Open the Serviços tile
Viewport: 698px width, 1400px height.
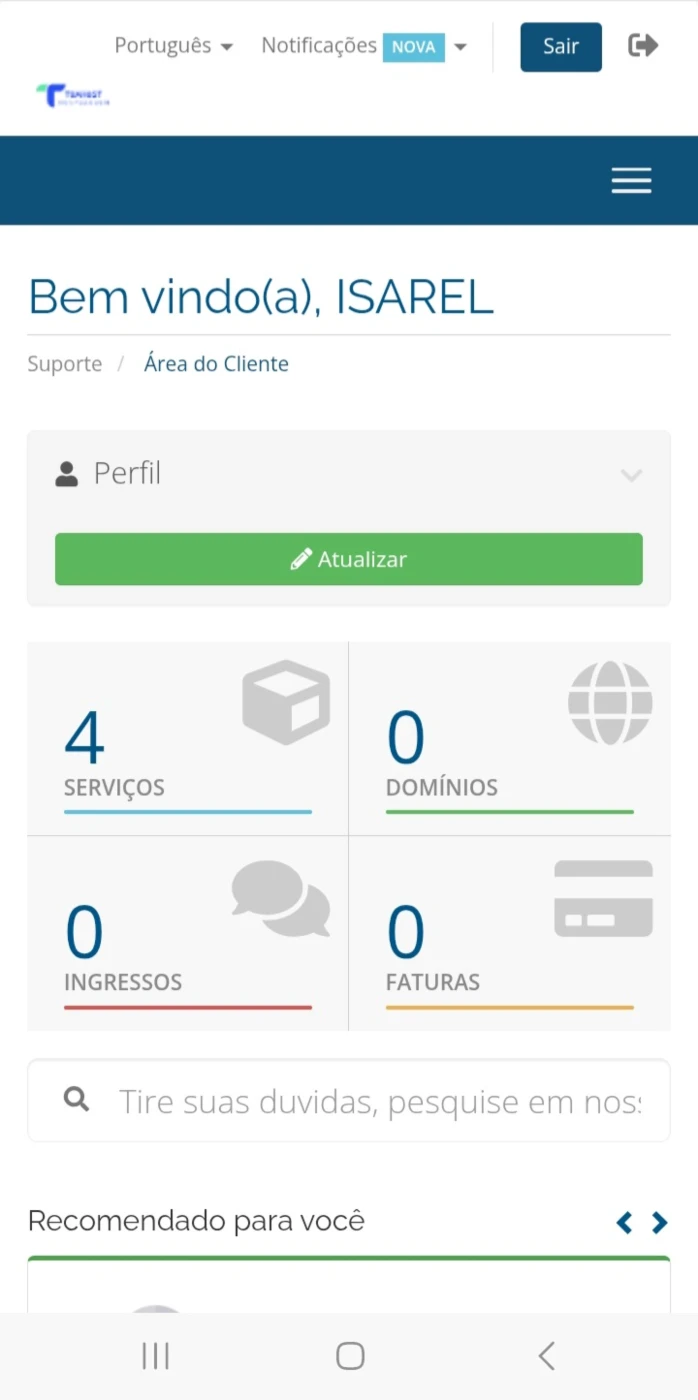pyautogui.click(x=188, y=739)
